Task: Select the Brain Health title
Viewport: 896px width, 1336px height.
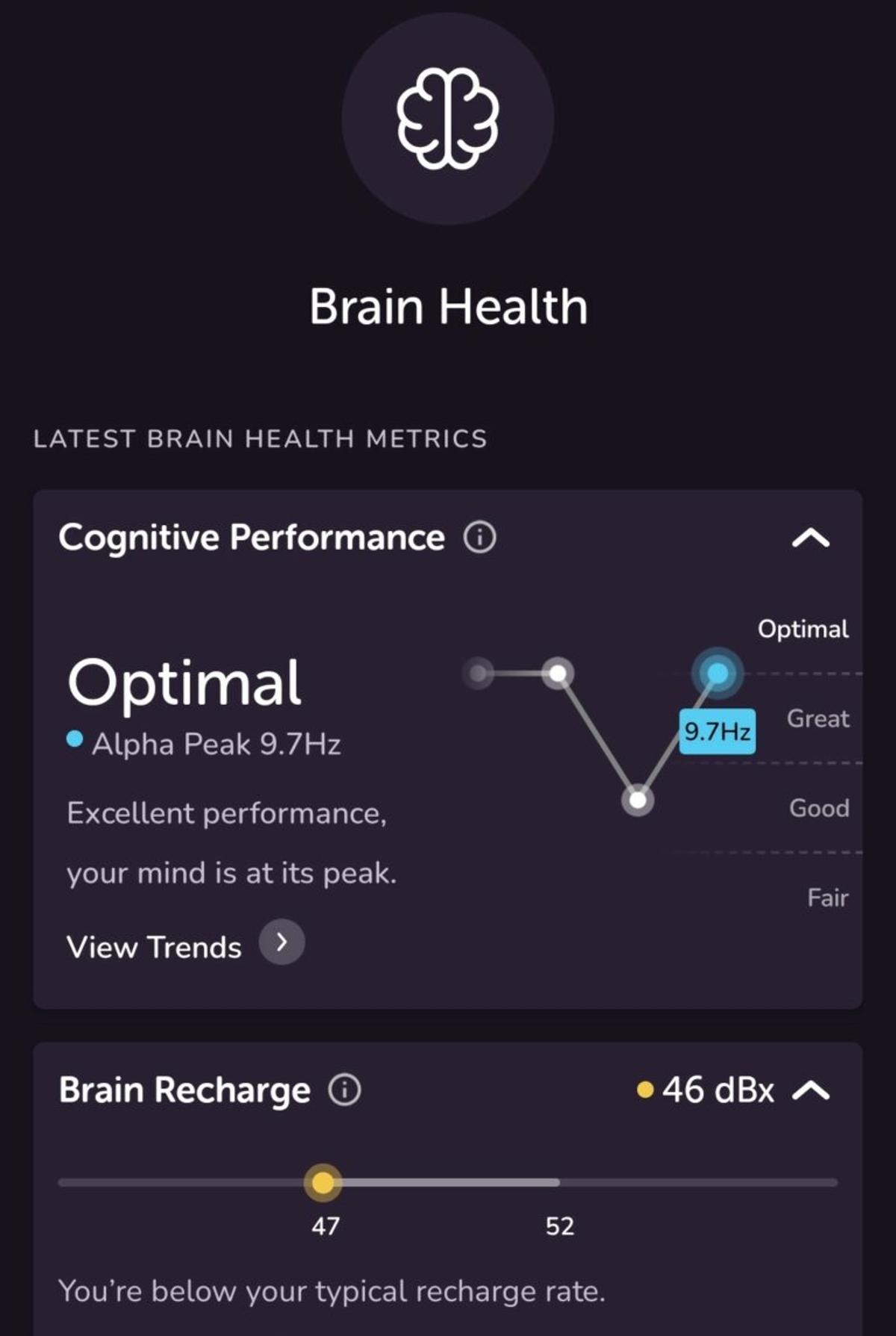Action: pyautogui.click(x=447, y=304)
